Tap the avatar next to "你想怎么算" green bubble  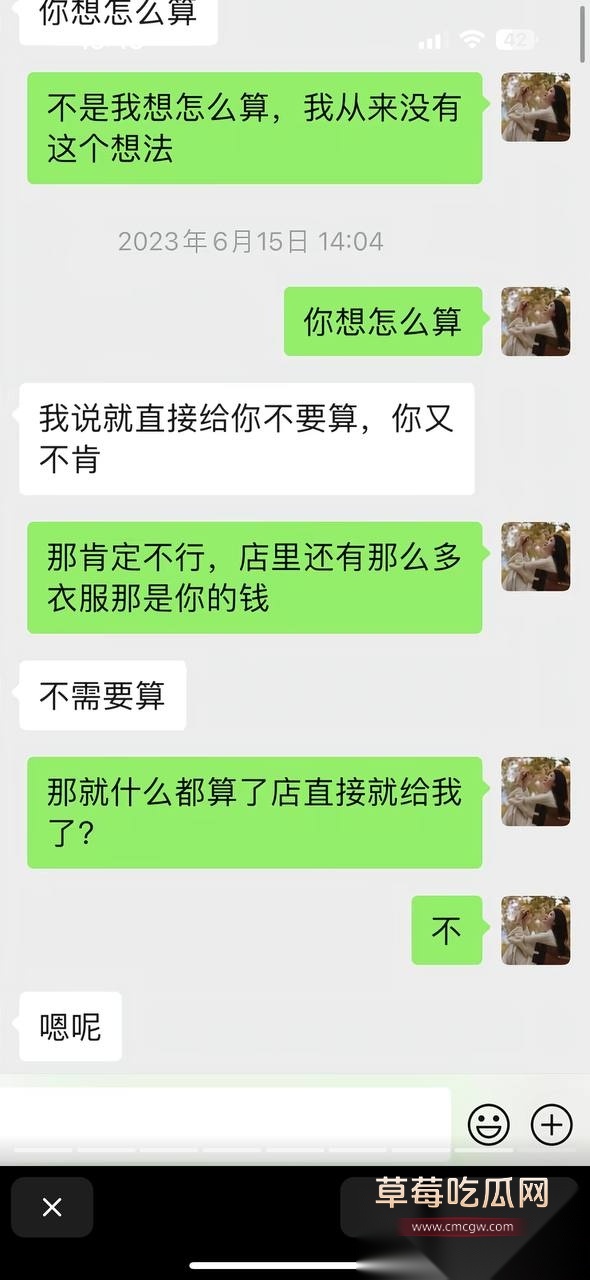click(536, 322)
